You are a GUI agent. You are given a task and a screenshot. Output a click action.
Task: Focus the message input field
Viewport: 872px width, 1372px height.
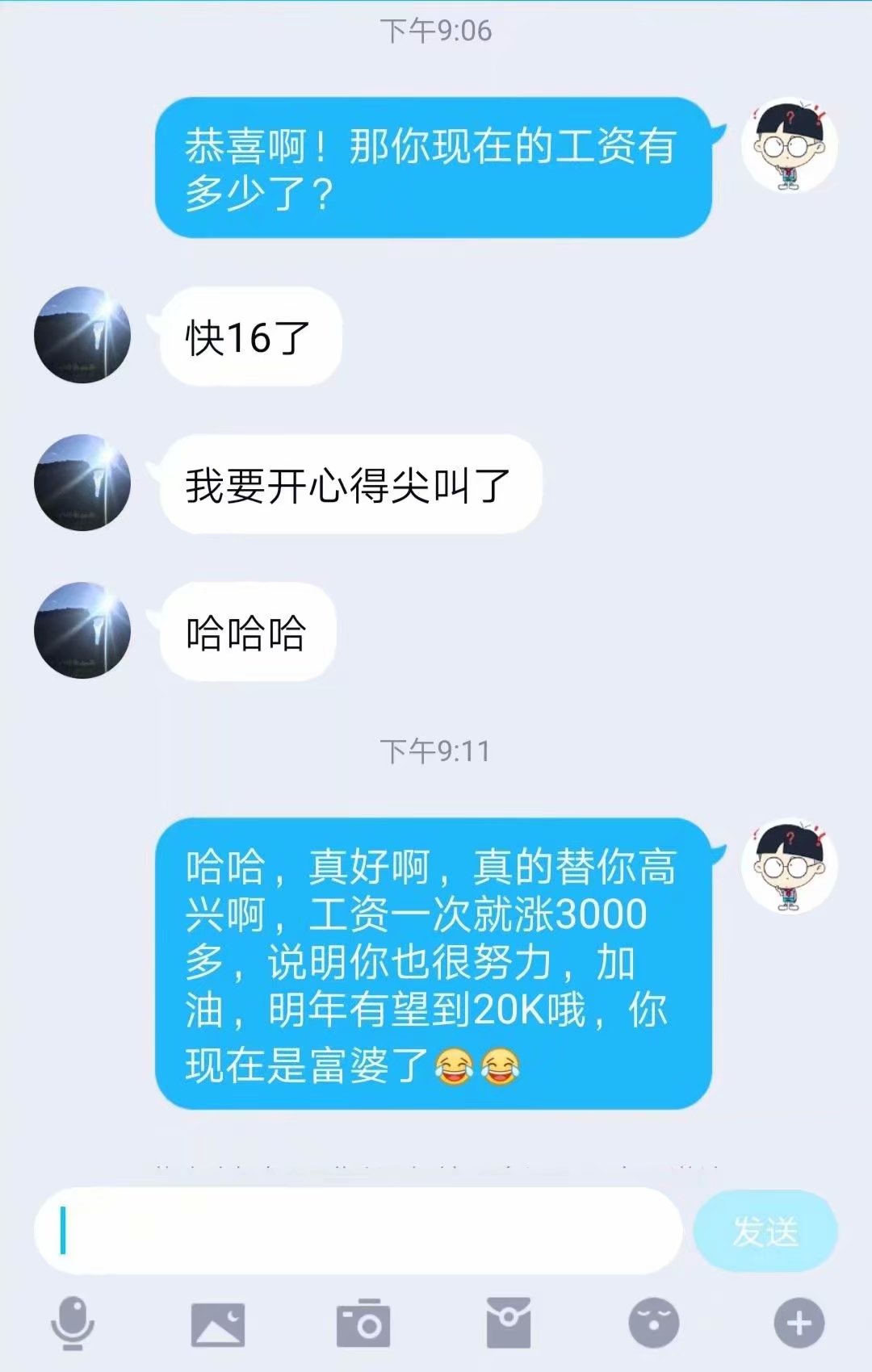(x=359, y=1232)
